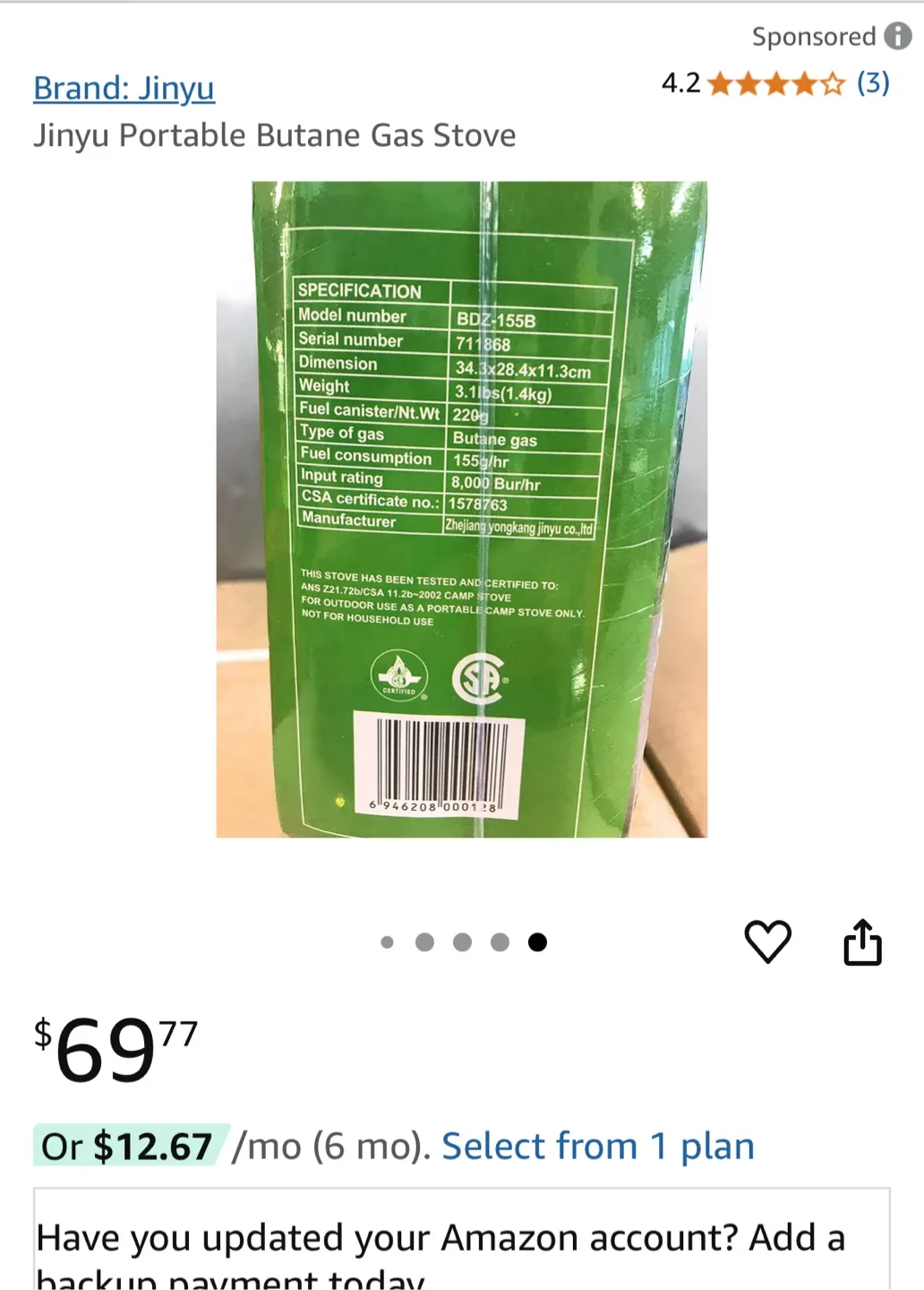This screenshot has height=1290, width=924.
Task: Tap the Sponsored info icon
Action: pyautogui.click(x=897, y=36)
